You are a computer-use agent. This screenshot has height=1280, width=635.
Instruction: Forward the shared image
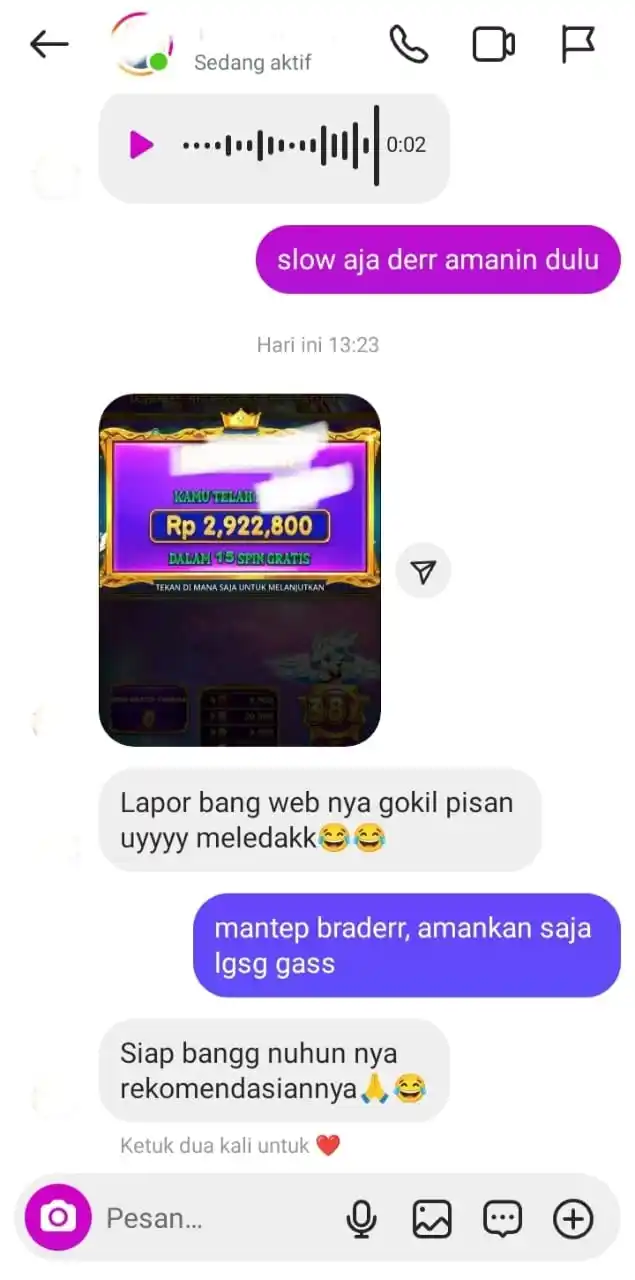(x=424, y=571)
